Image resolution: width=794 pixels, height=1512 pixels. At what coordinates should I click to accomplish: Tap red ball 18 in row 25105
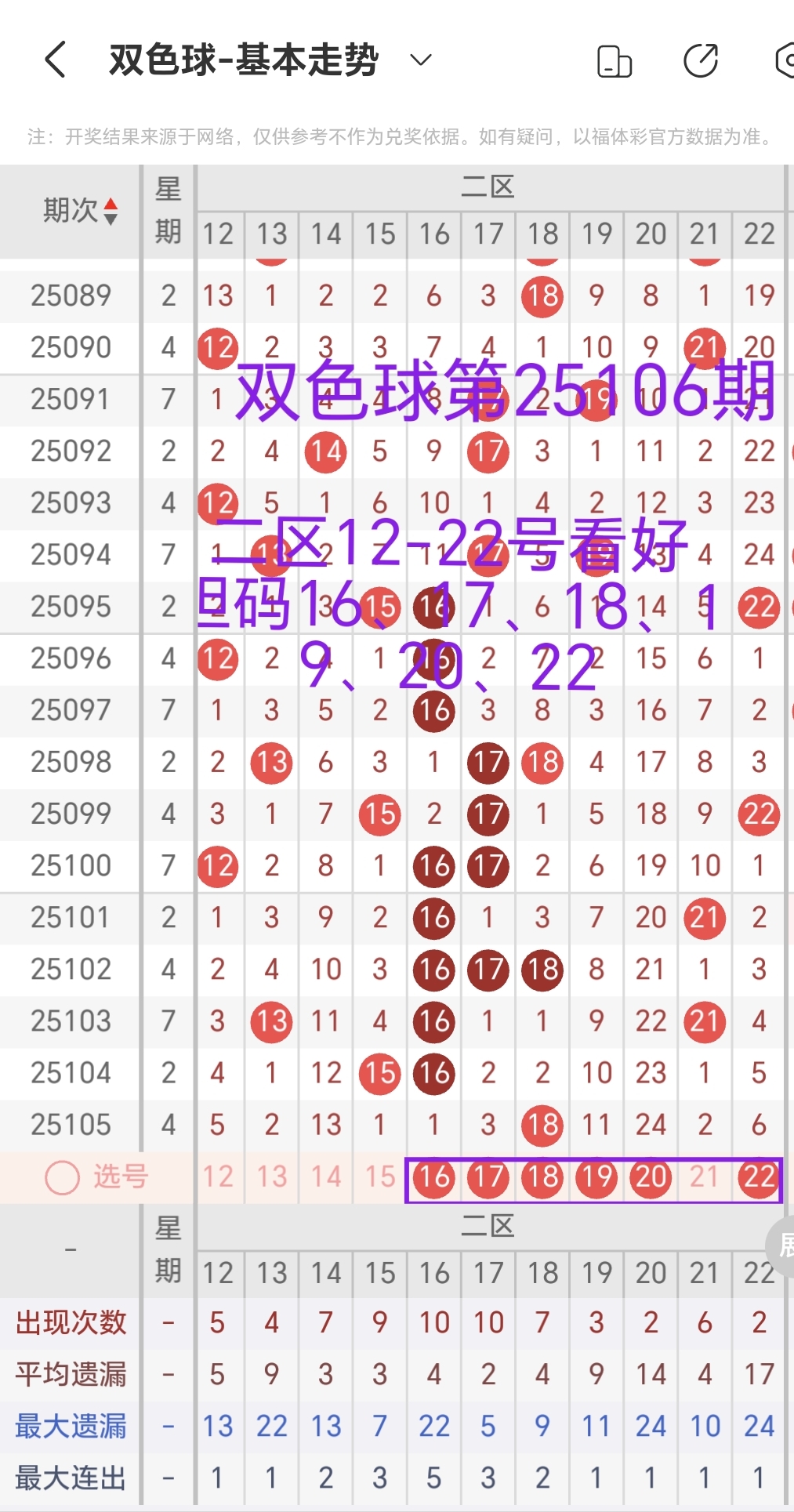(x=542, y=1125)
